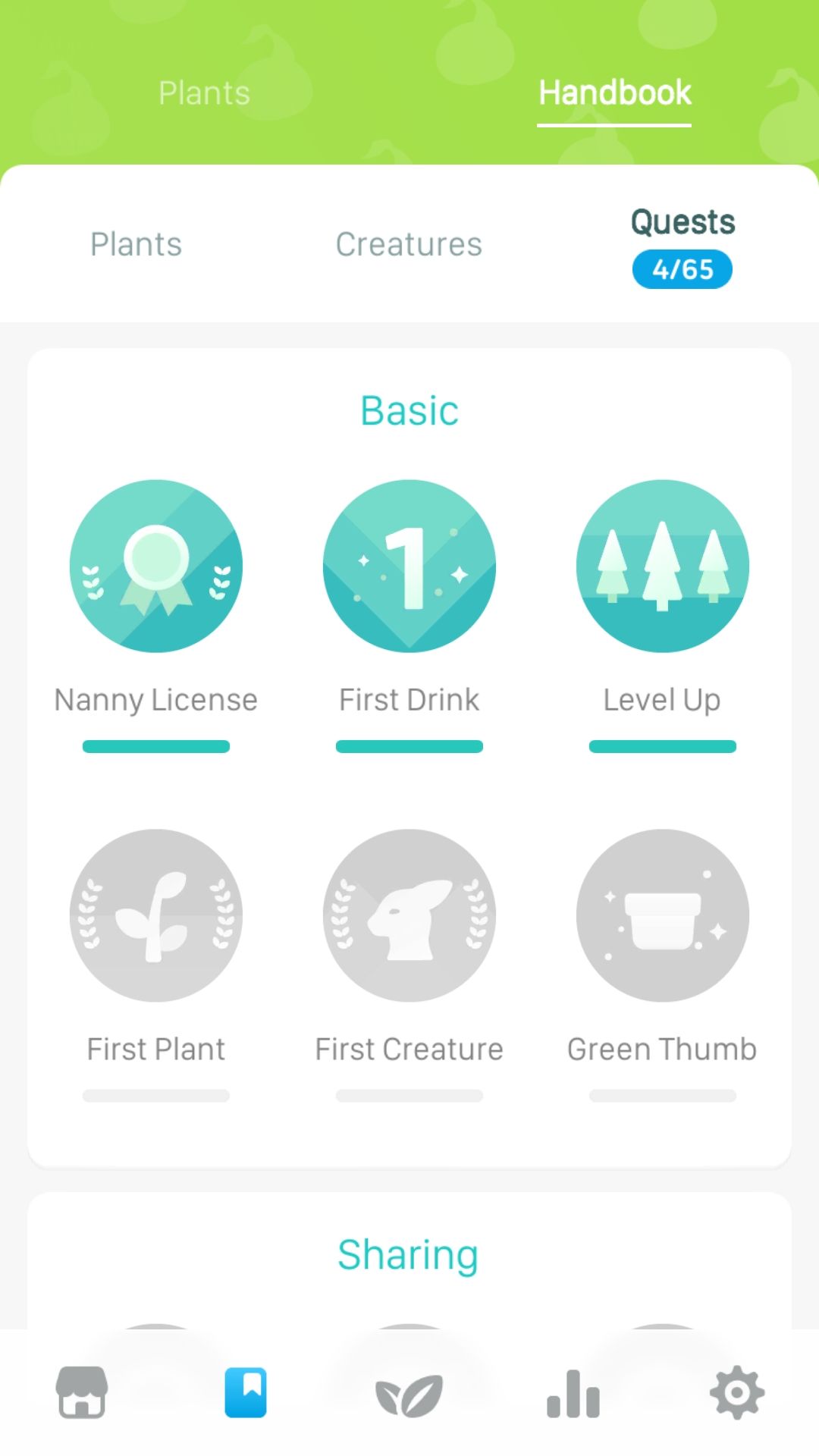The image size is (819, 1456).
Task: View statistics bar chart
Action: (573, 1394)
